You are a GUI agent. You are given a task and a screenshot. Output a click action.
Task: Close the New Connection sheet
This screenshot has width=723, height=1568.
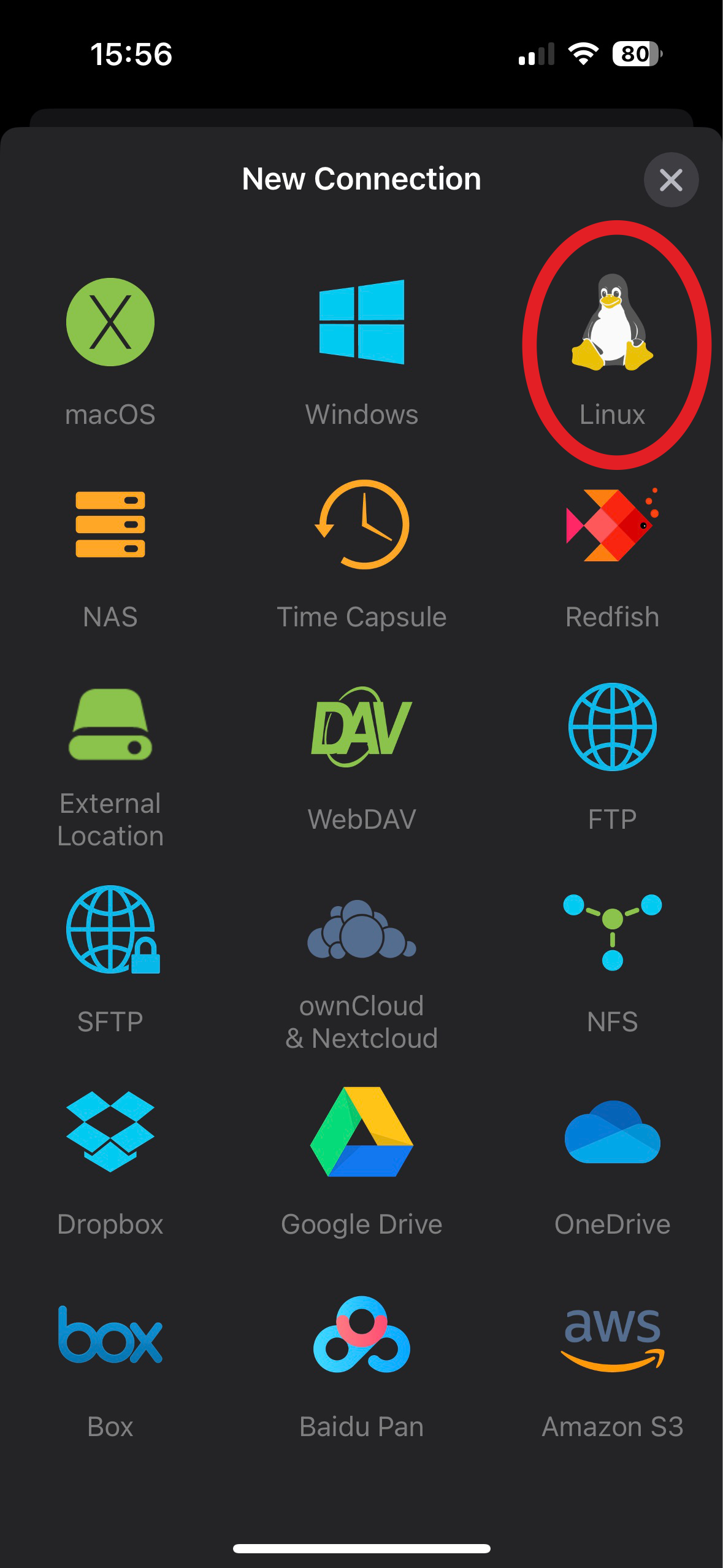(671, 180)
